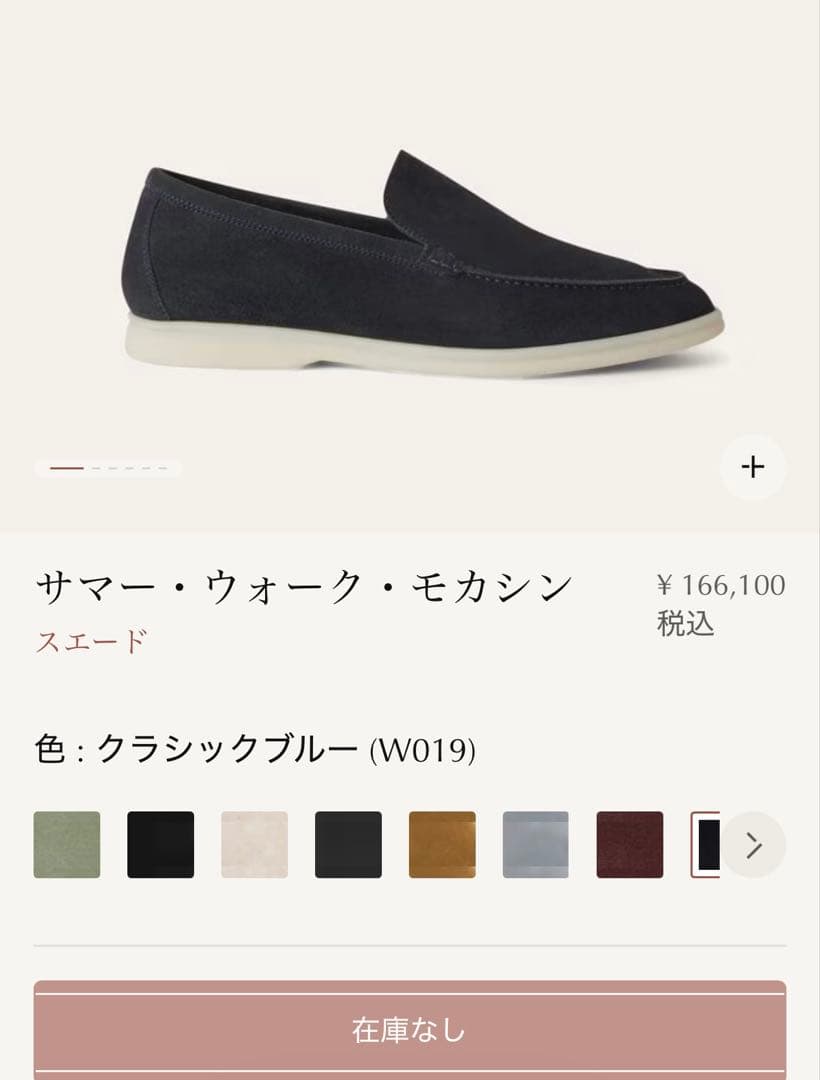820x1080 pixels.
Task: Show more colors with the right chevron
Action: point(754,846)
